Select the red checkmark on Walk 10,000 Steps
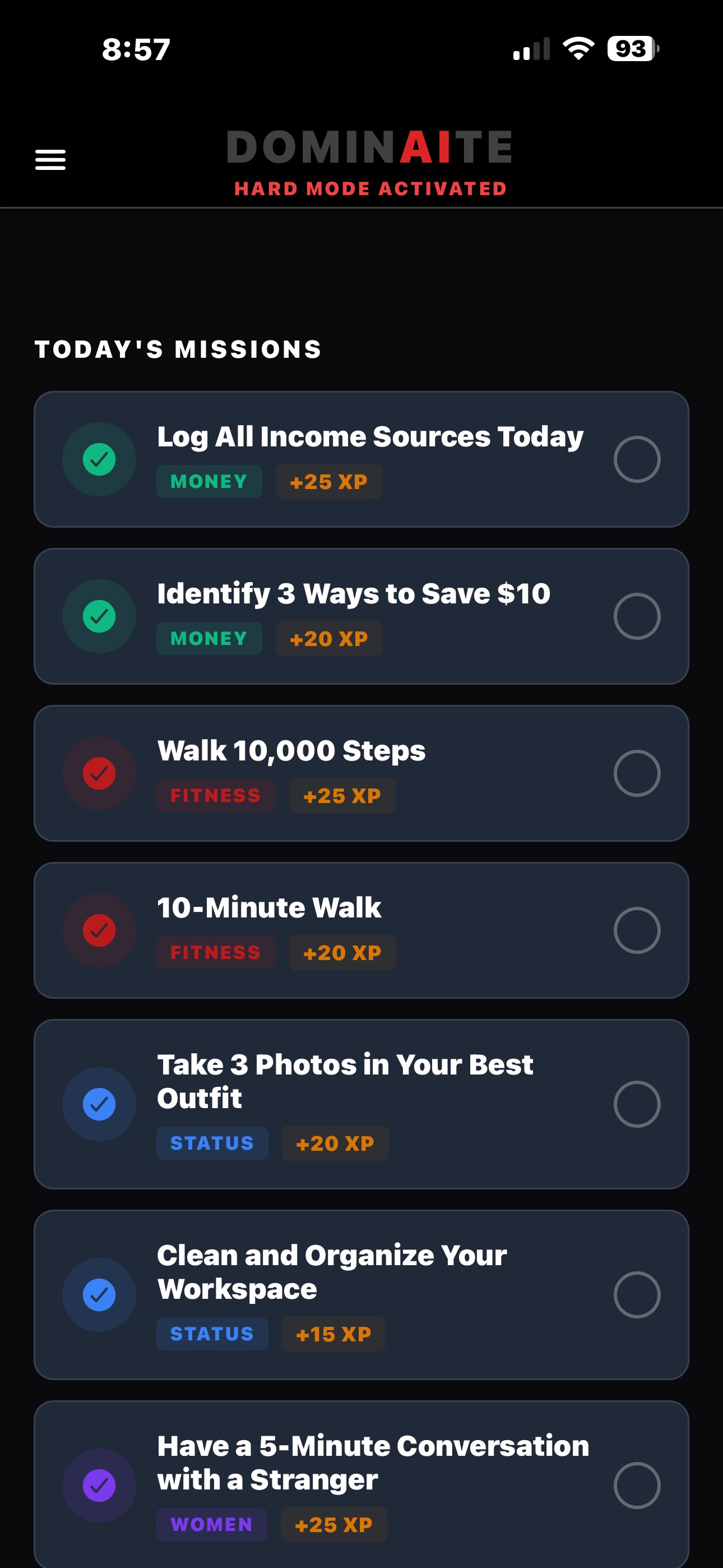The height and width of the screenshot is (1568, 723). coord(99,774)
